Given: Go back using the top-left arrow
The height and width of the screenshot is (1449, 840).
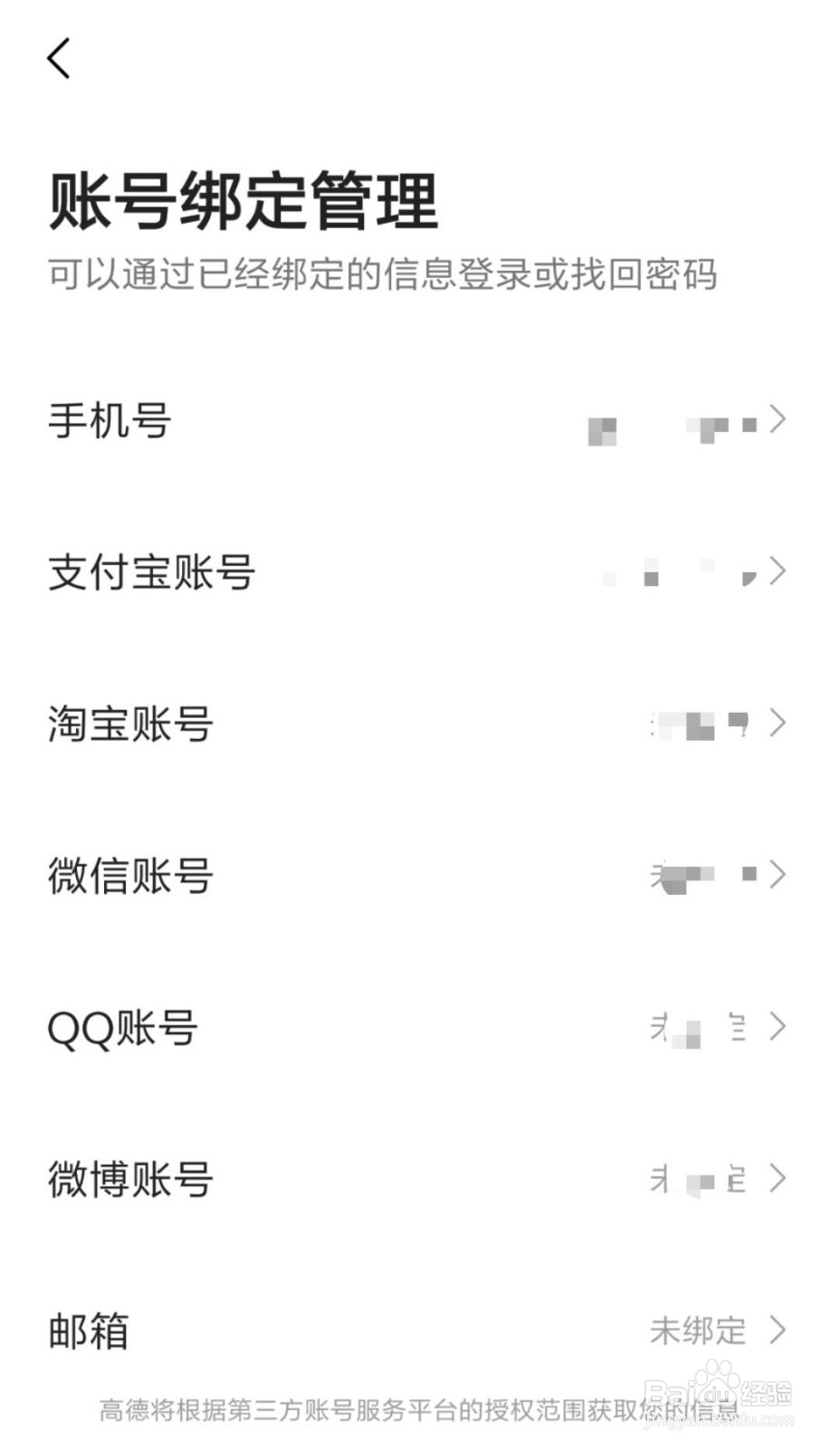Looking at the screenshot, I should coord(59,60).
